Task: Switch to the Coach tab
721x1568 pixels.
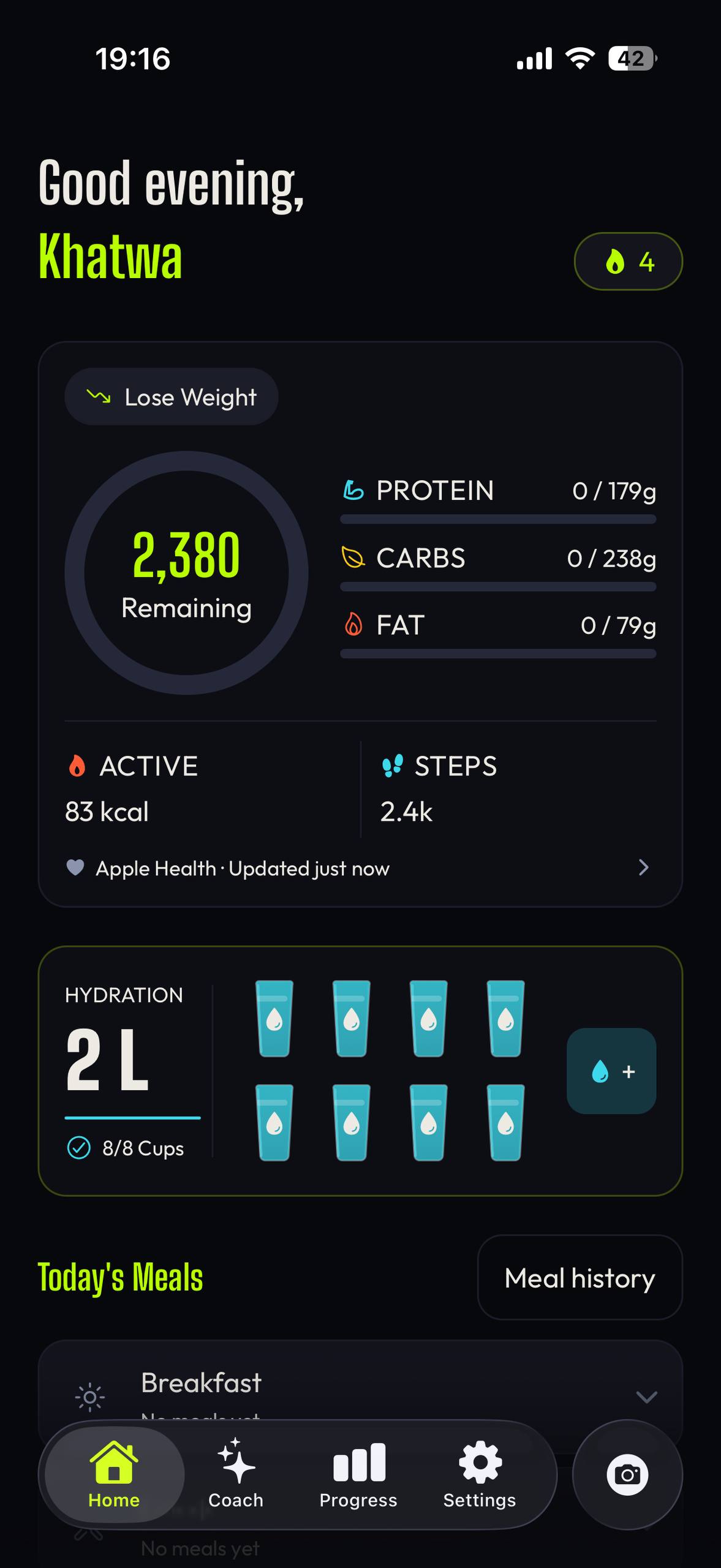Action: (x=236, y=1474)
